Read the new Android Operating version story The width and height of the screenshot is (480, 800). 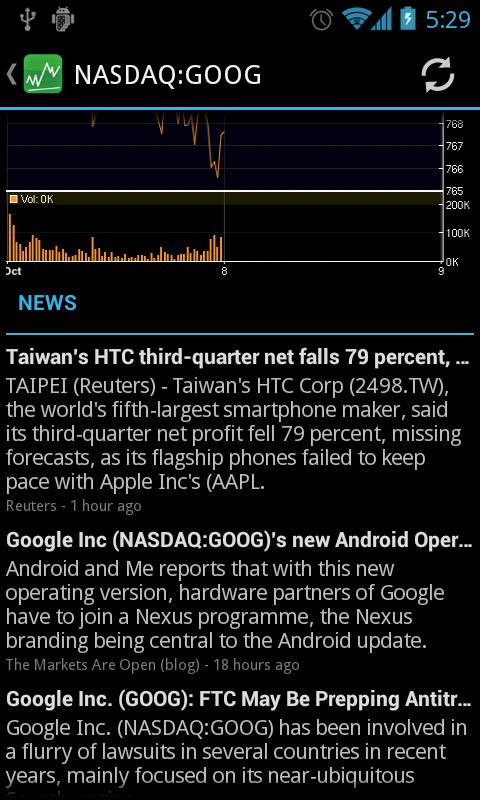[x=240, y=602]
